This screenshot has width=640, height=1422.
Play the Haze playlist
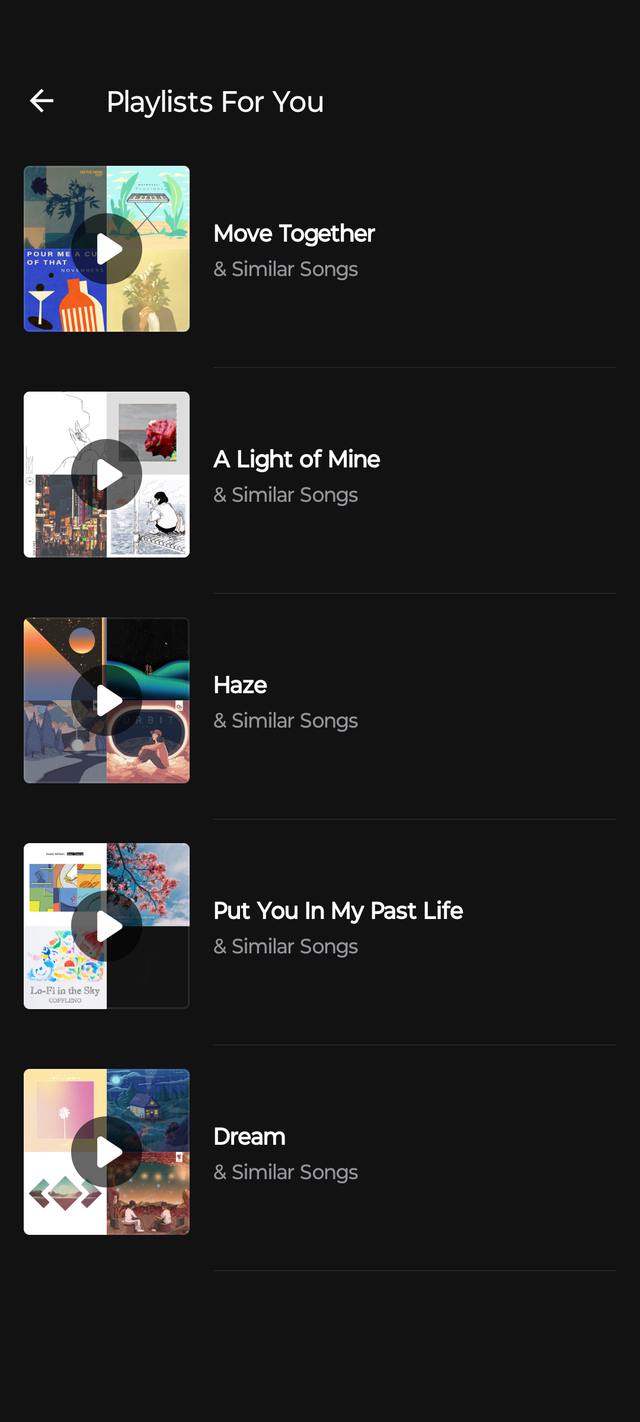pyautogui.click(x=107, y=701)
